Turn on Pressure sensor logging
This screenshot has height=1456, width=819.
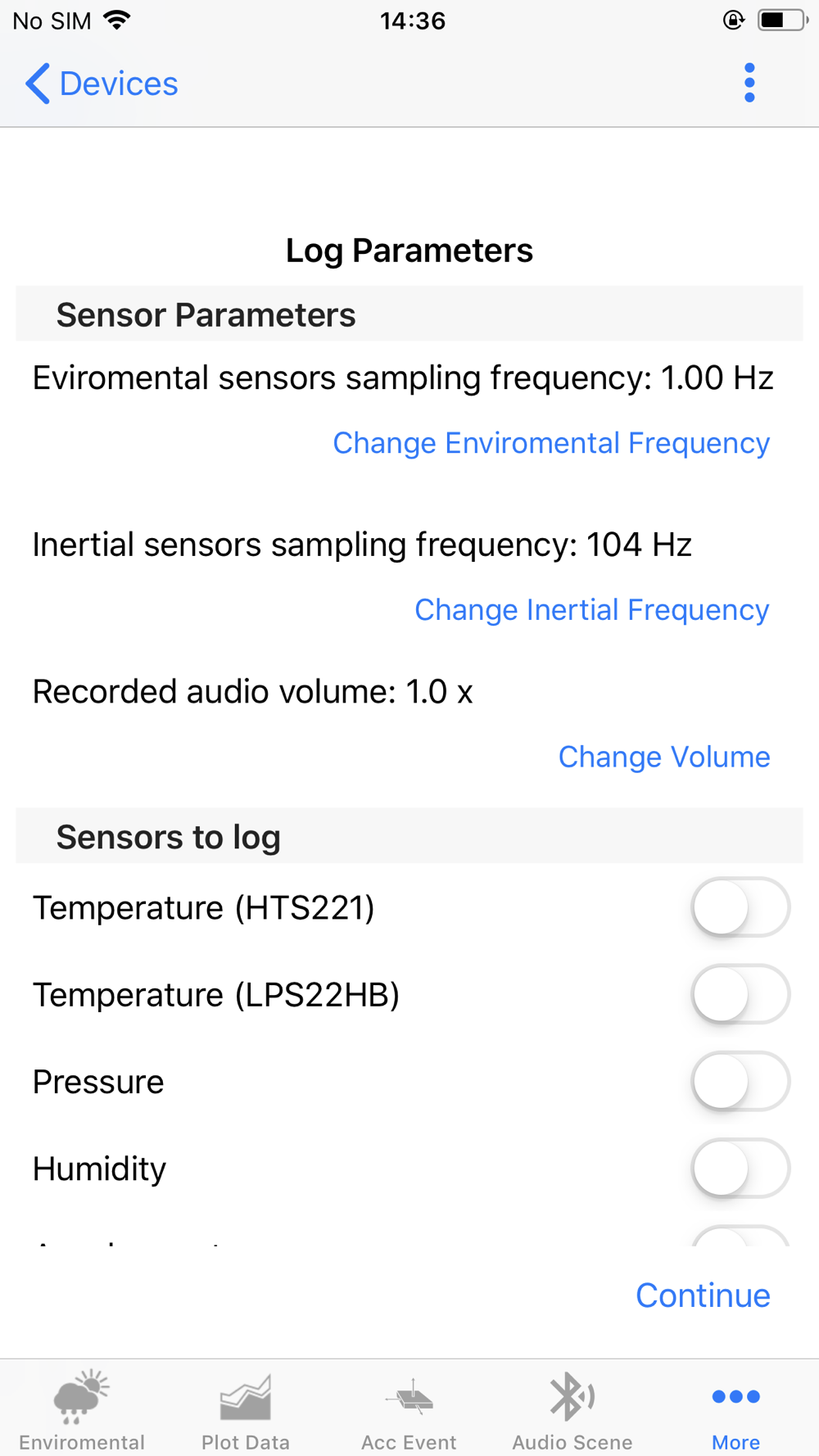(x=740, y=1081)
